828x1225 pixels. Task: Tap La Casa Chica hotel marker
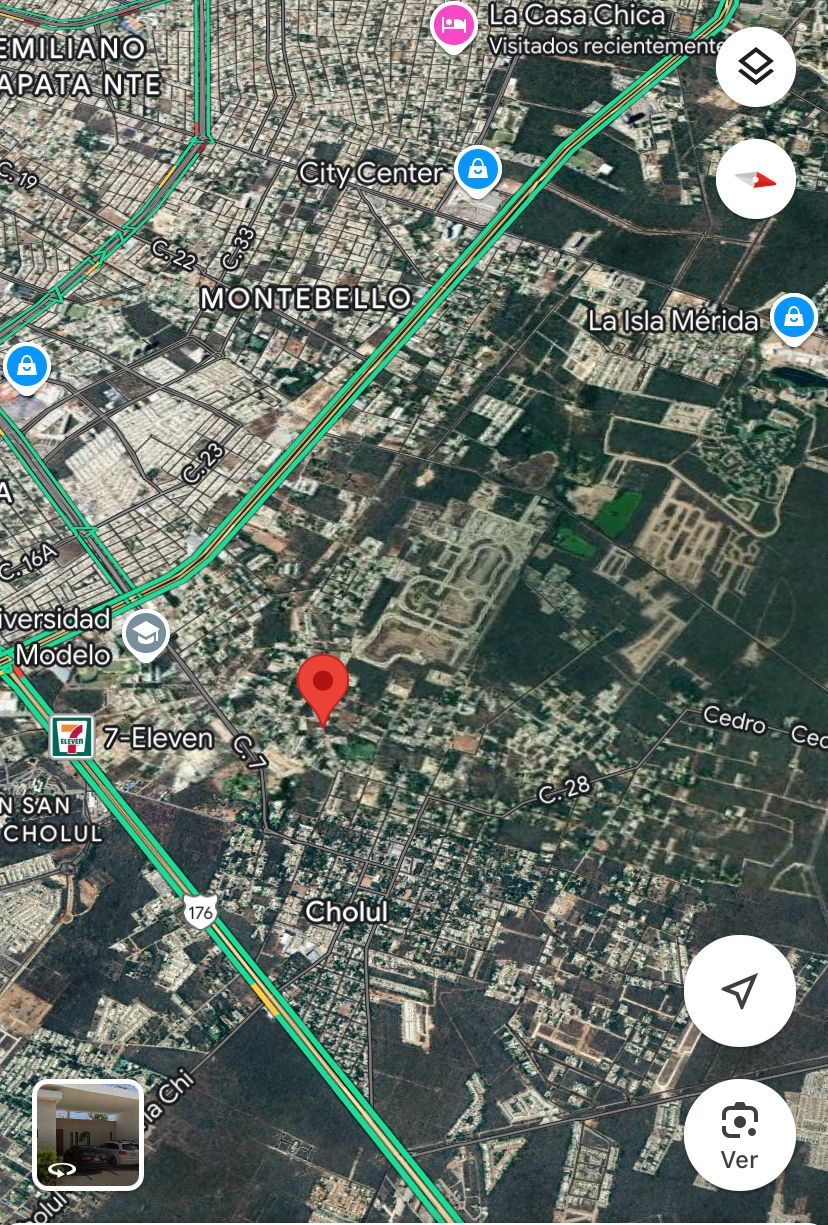[453, 25]
